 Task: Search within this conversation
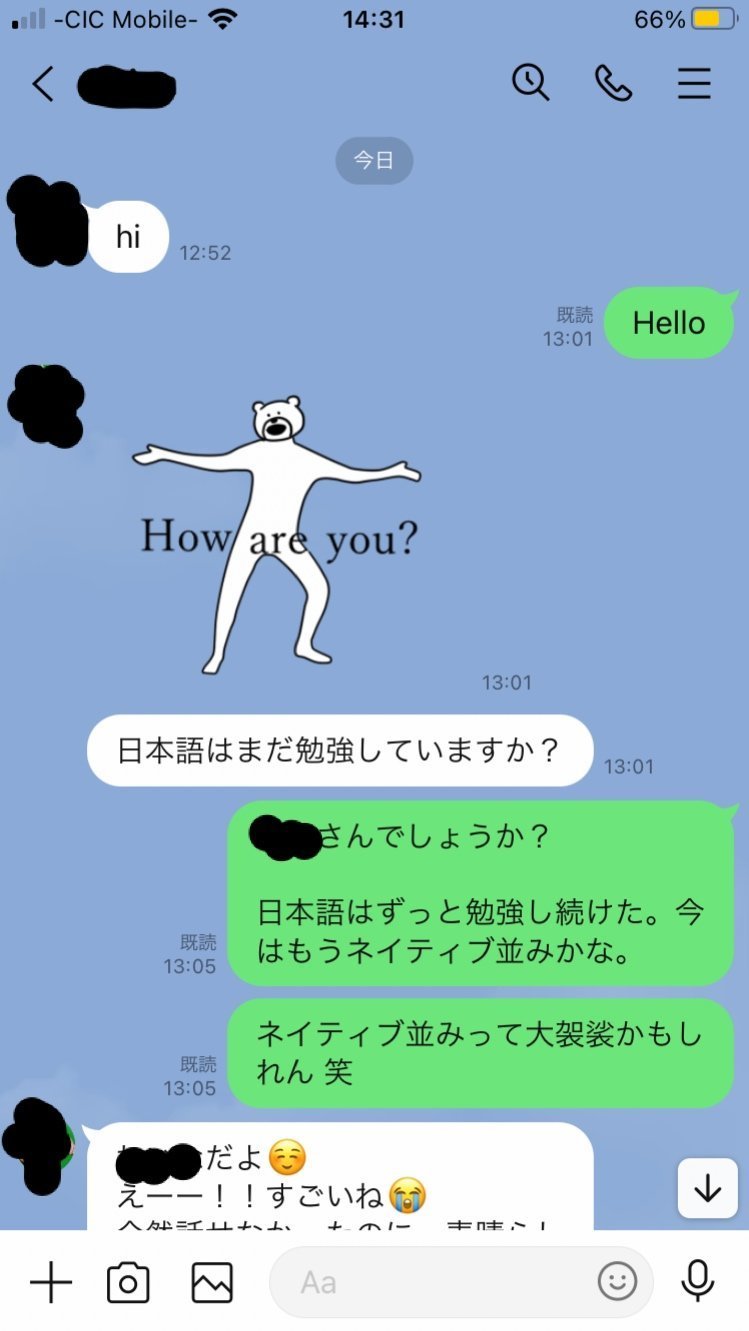coord(531,83)
